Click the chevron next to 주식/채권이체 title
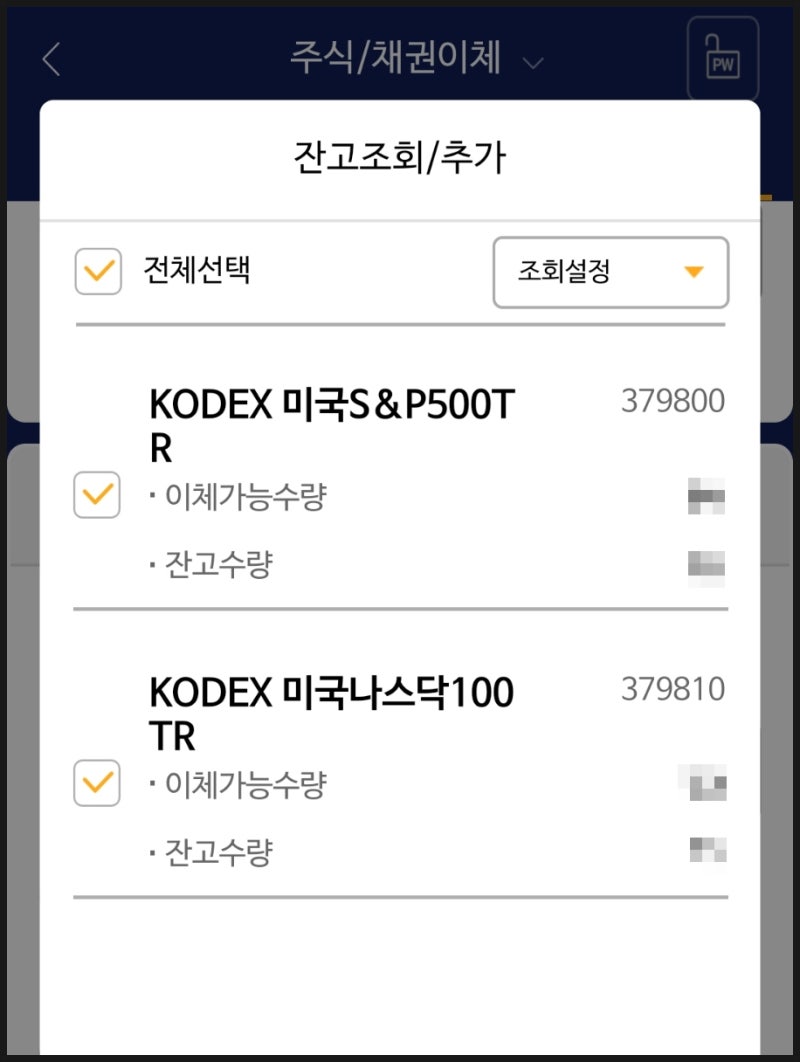 pos(532,62)
